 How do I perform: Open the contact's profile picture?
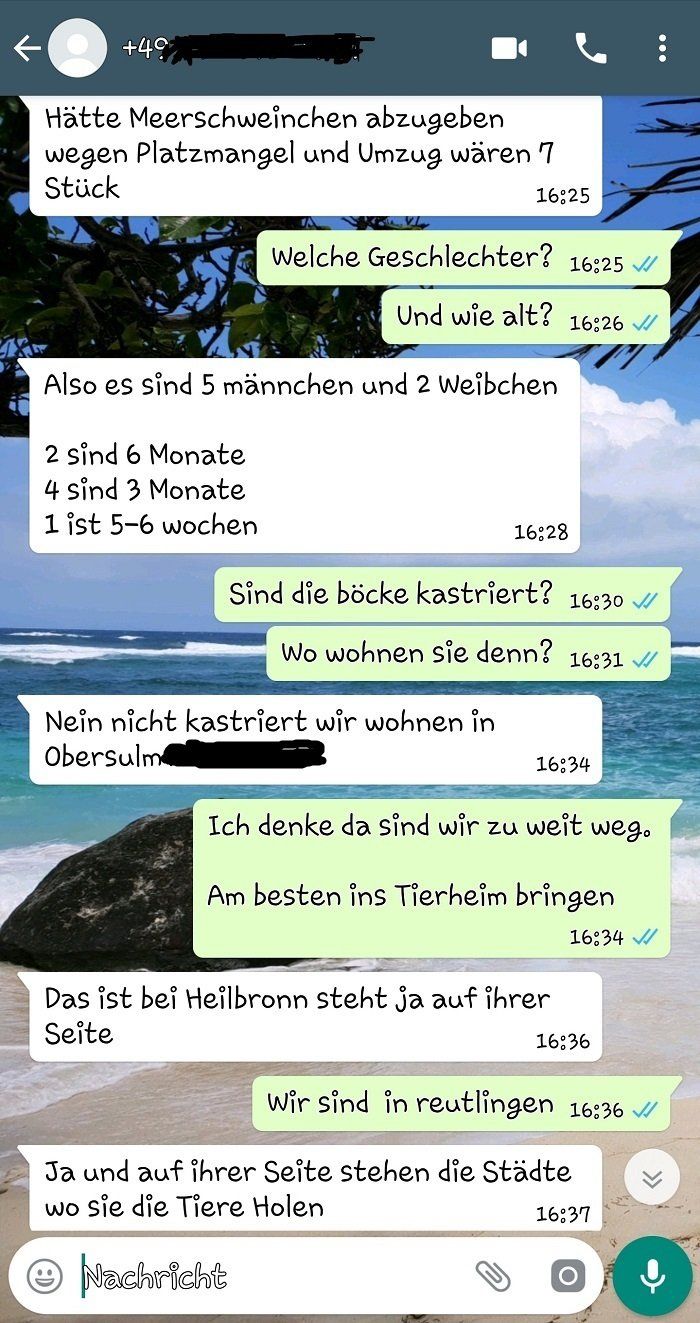coord(77,48)
